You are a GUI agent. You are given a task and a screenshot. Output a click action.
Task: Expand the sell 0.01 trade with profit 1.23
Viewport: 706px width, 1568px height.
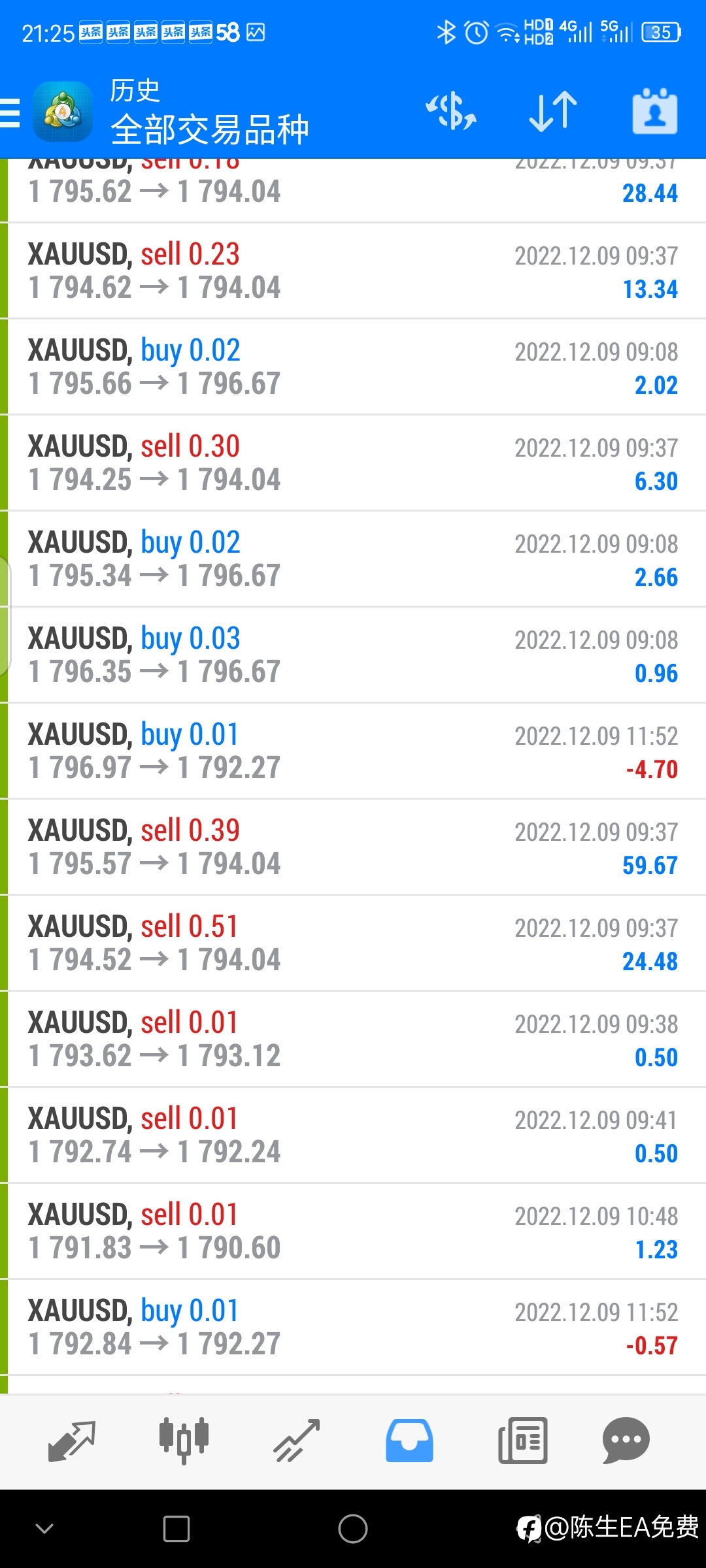(353, 1232)
